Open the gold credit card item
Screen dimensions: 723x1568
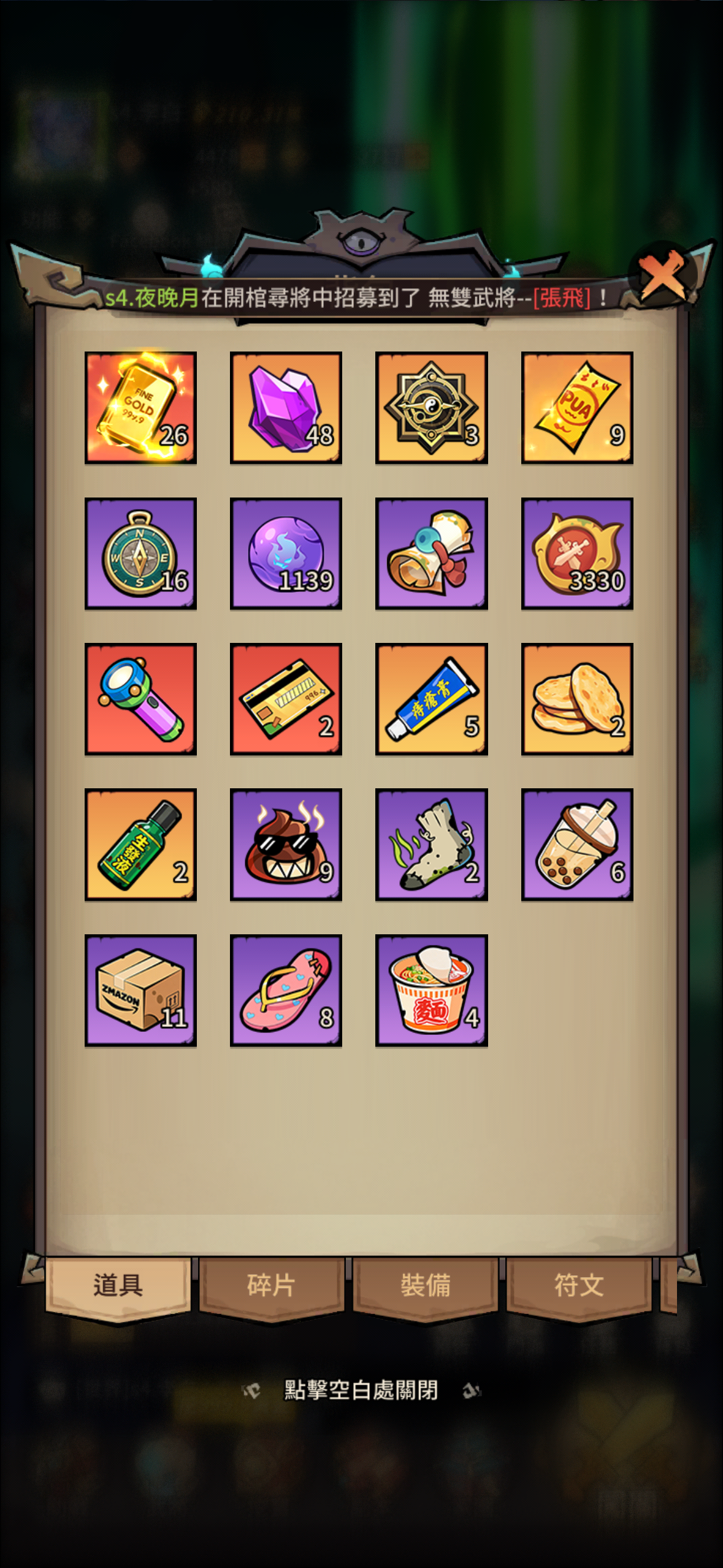click(286, 699)
